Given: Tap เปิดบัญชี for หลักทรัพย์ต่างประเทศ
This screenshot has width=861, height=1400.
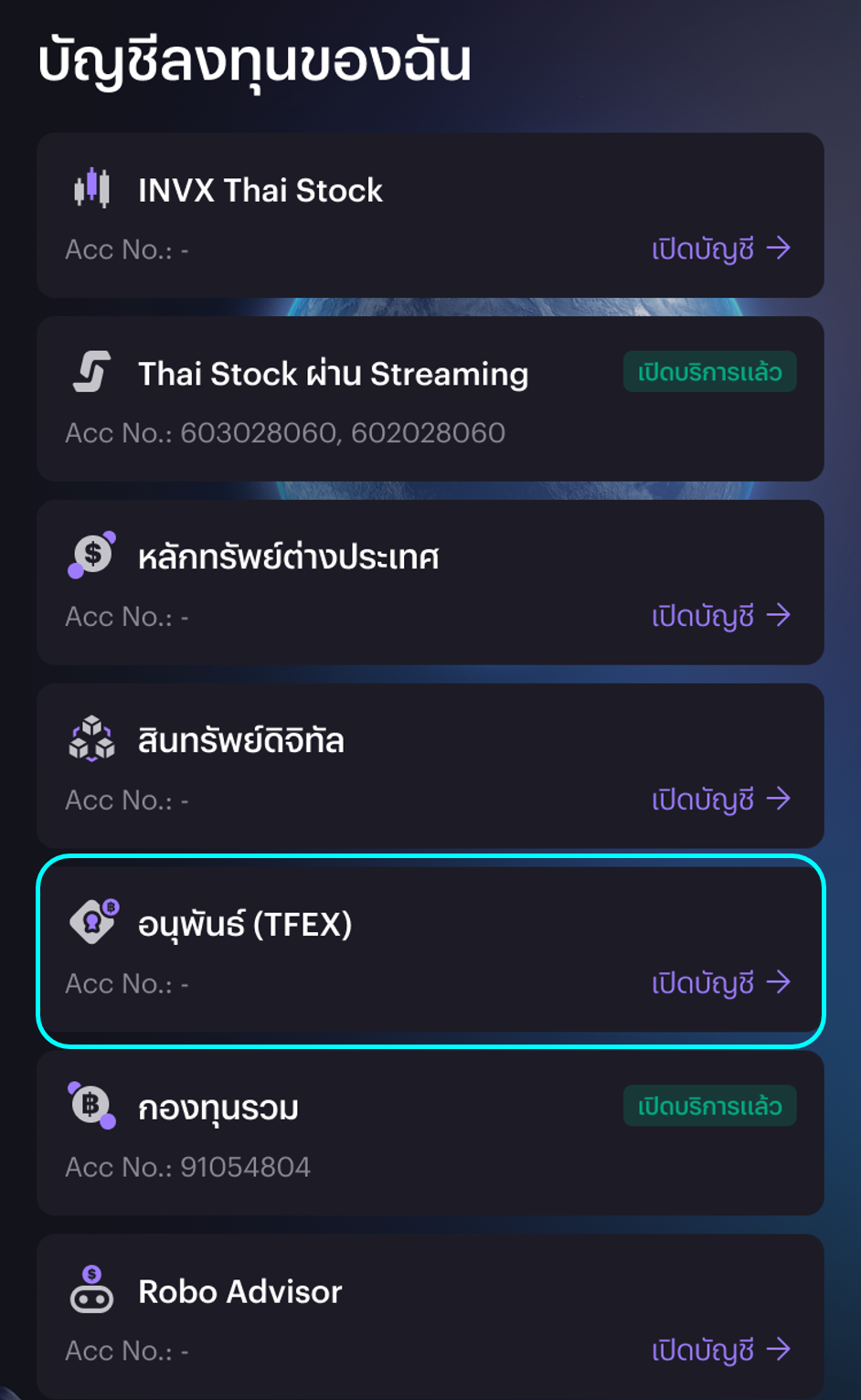Looking at the screenshot, I should [721, 616].
